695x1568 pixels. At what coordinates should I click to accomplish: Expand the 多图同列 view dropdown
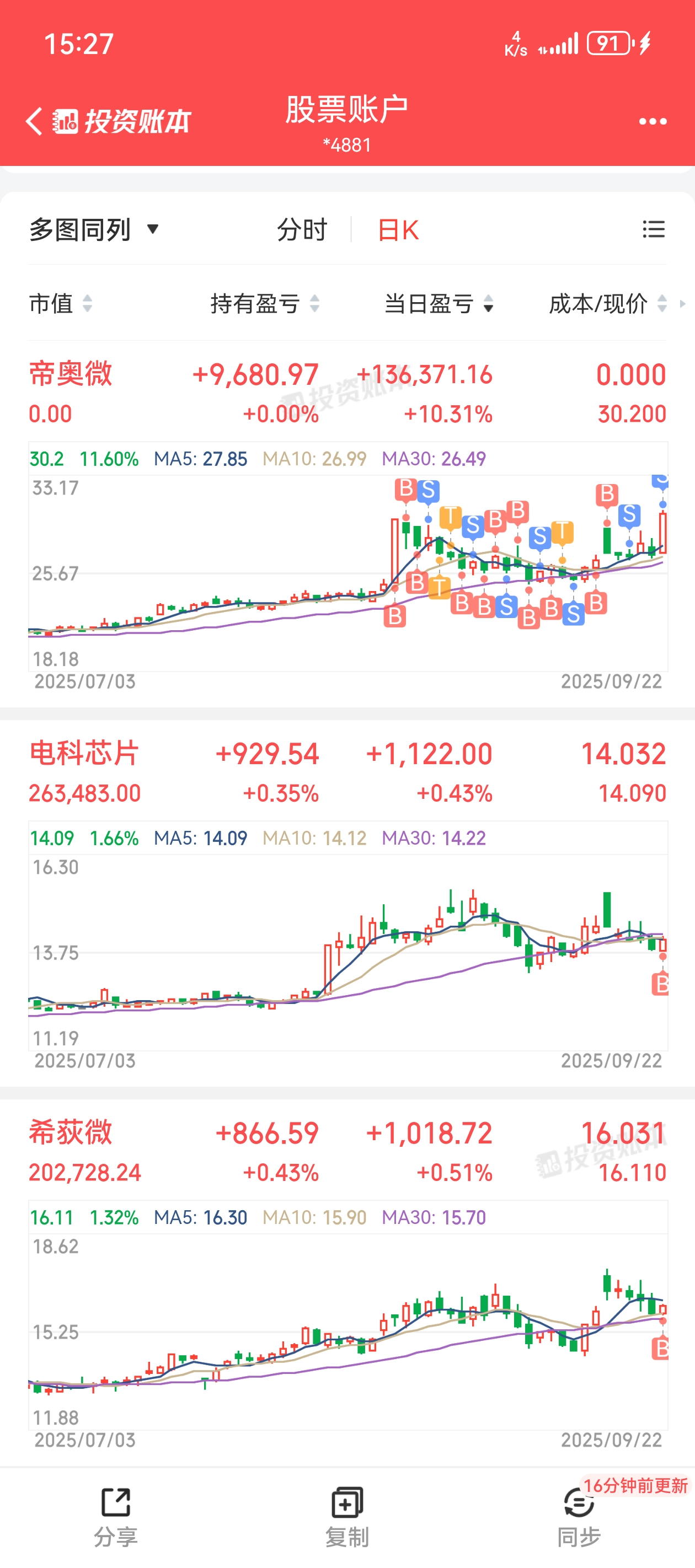pyautogui.click(x=94, y=229)
